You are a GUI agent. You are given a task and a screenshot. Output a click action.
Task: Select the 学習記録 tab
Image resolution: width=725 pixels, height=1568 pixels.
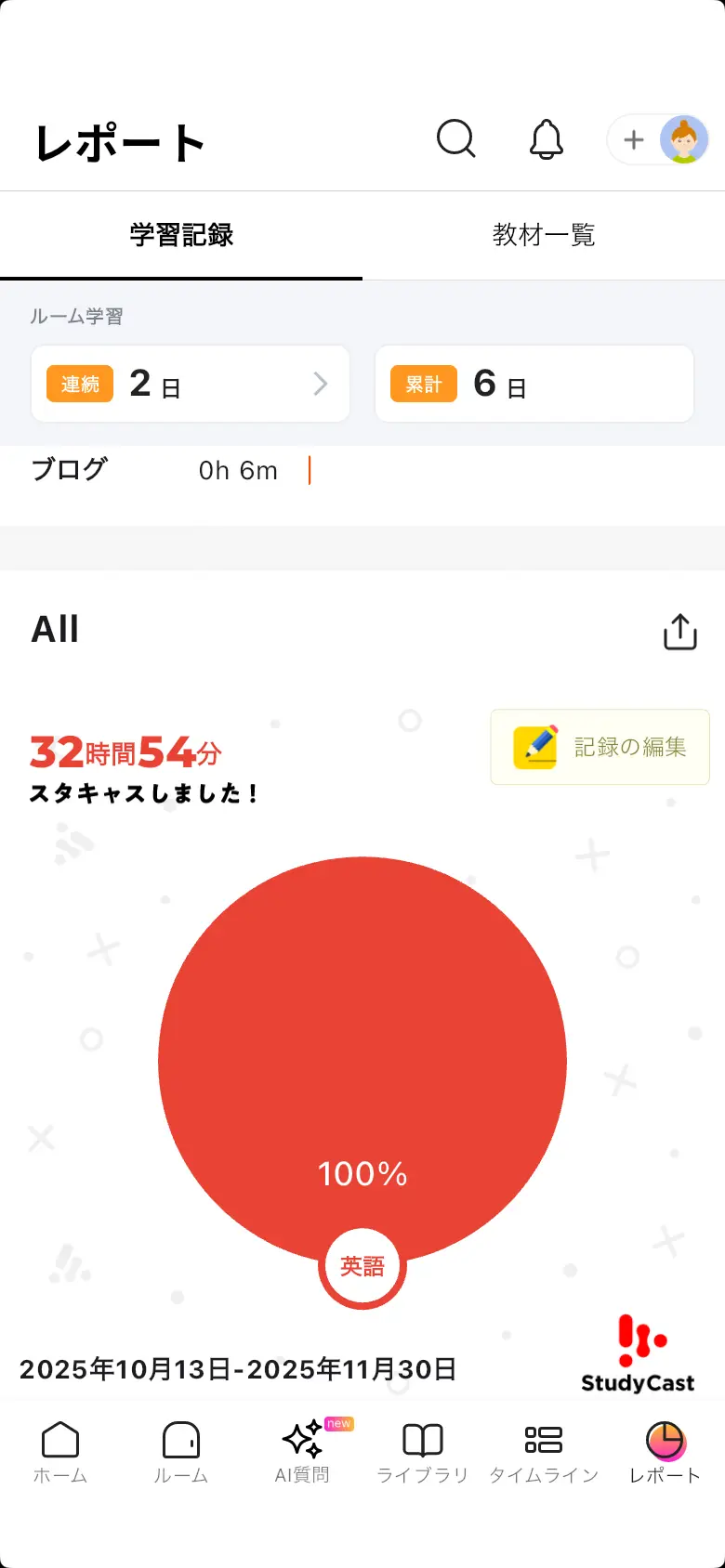click(x=181, y=235)
